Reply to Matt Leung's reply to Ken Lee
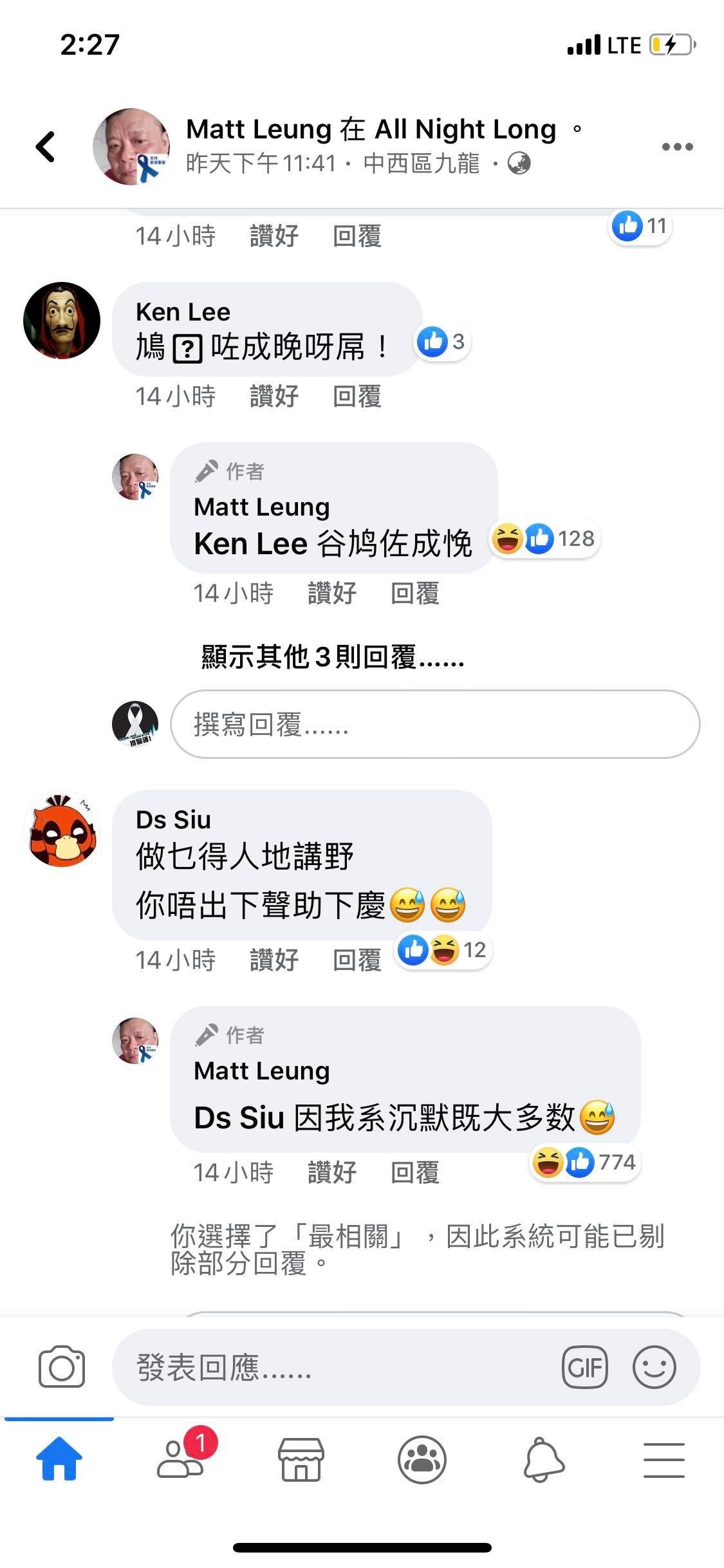Image resolution: width=724 pixels, height=1568 pixels. pos(414,593)
